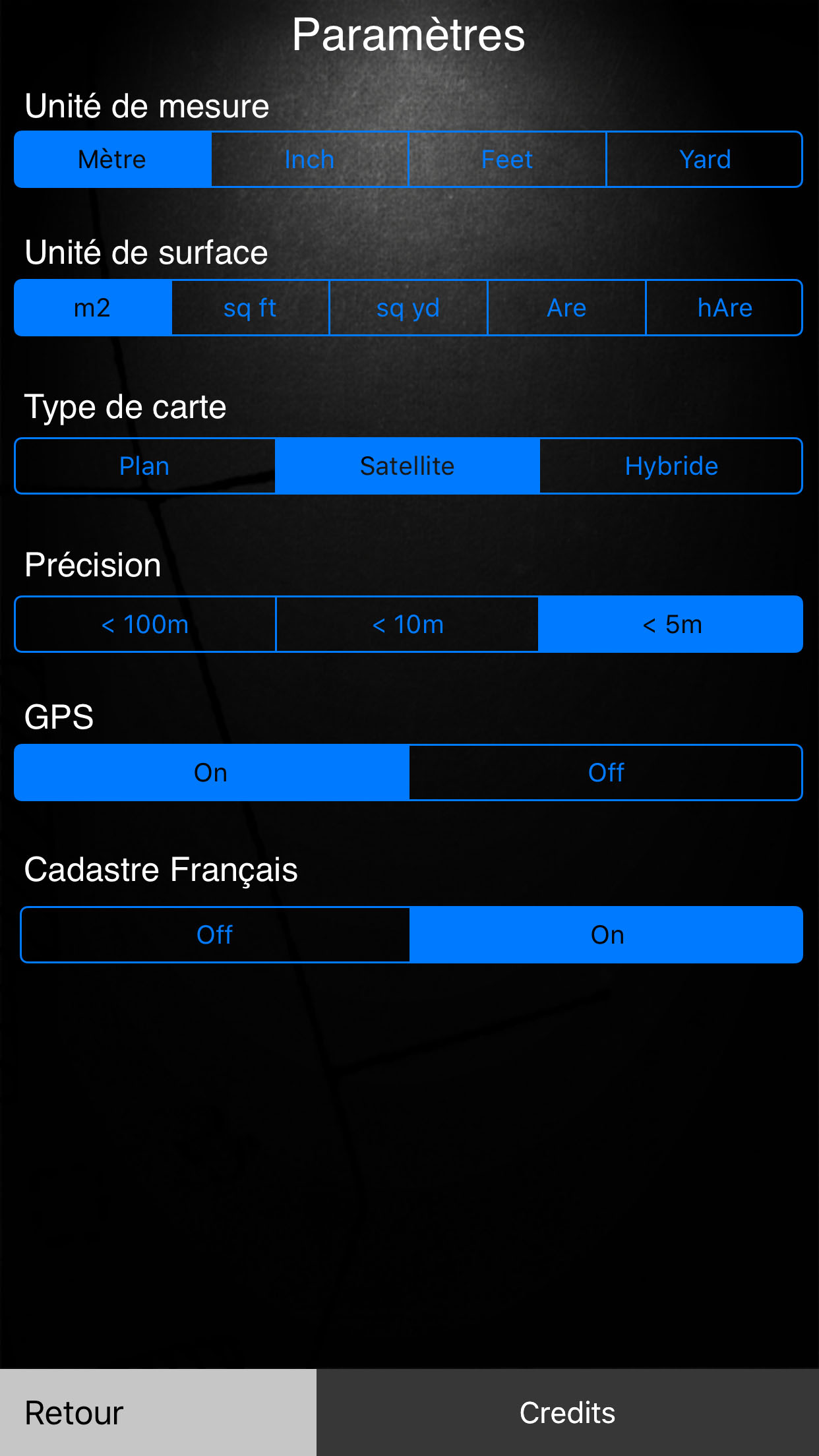Select Mètre as the measurement unit
Viewport: 819px width, 1456px height.
[x=113, y=160]
